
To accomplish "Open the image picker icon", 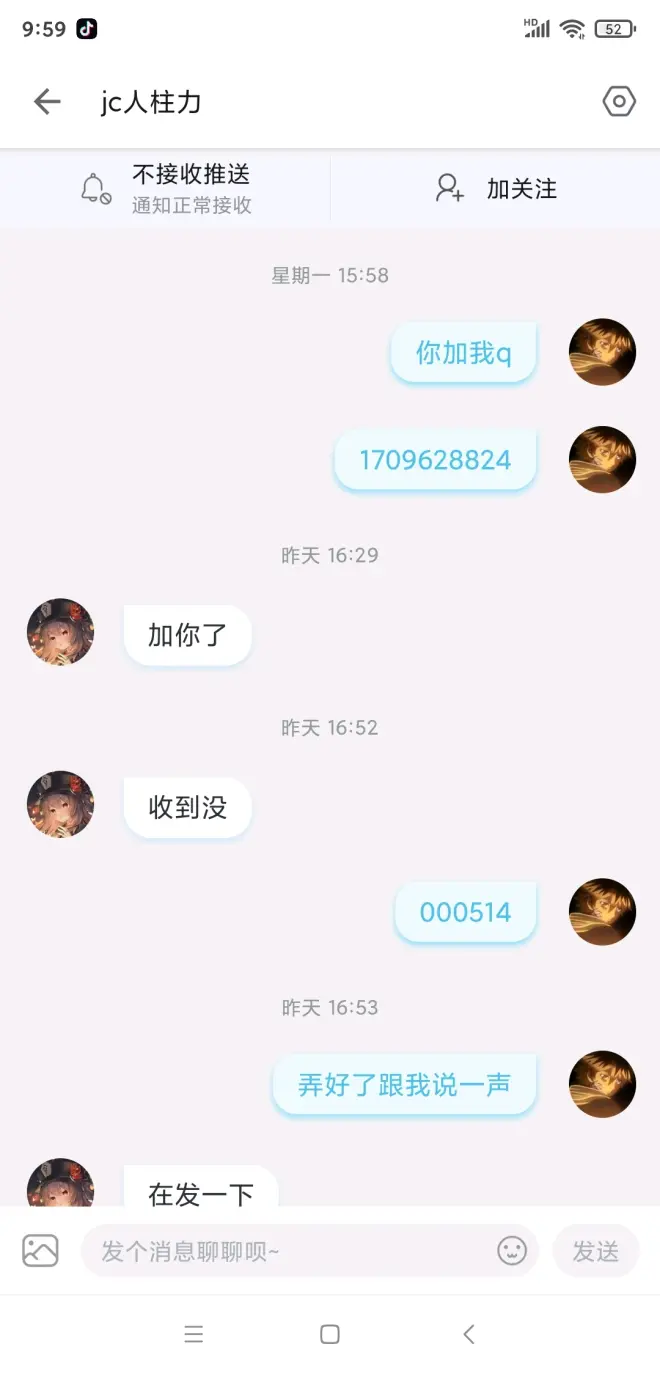I will click(40, 1250).
